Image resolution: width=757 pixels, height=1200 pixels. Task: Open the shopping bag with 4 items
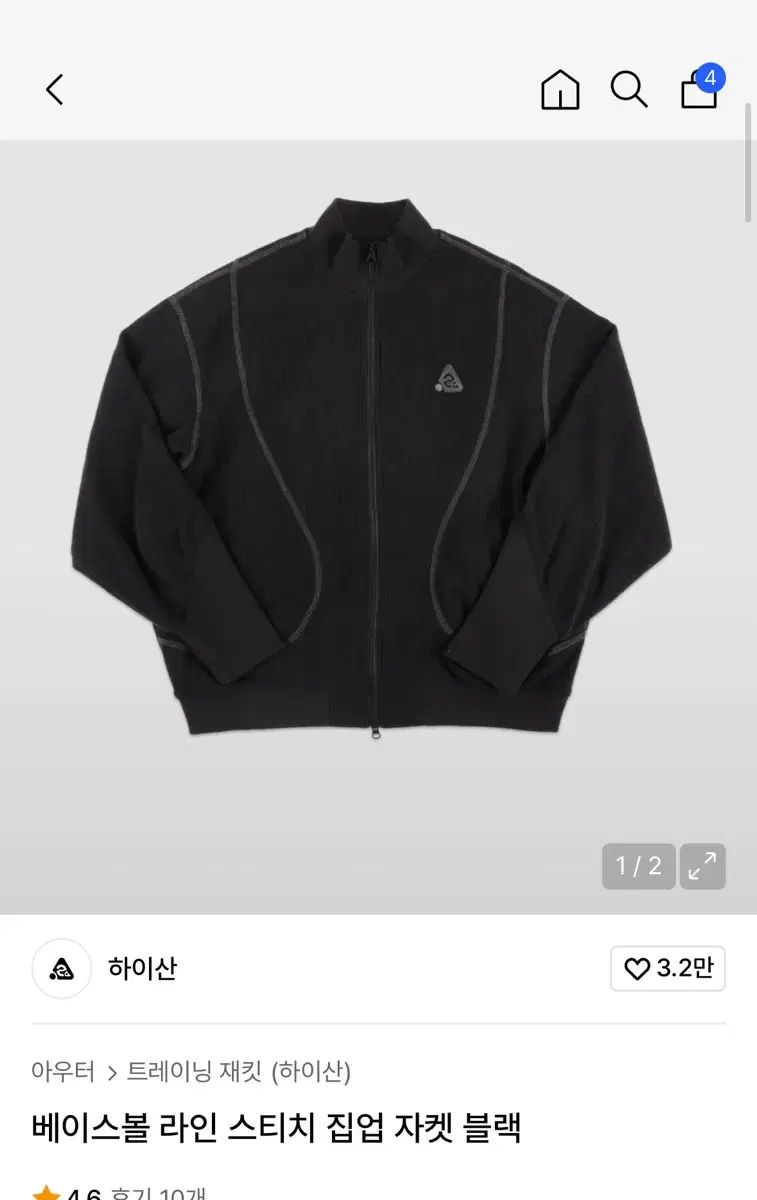[x=700, y=90]
